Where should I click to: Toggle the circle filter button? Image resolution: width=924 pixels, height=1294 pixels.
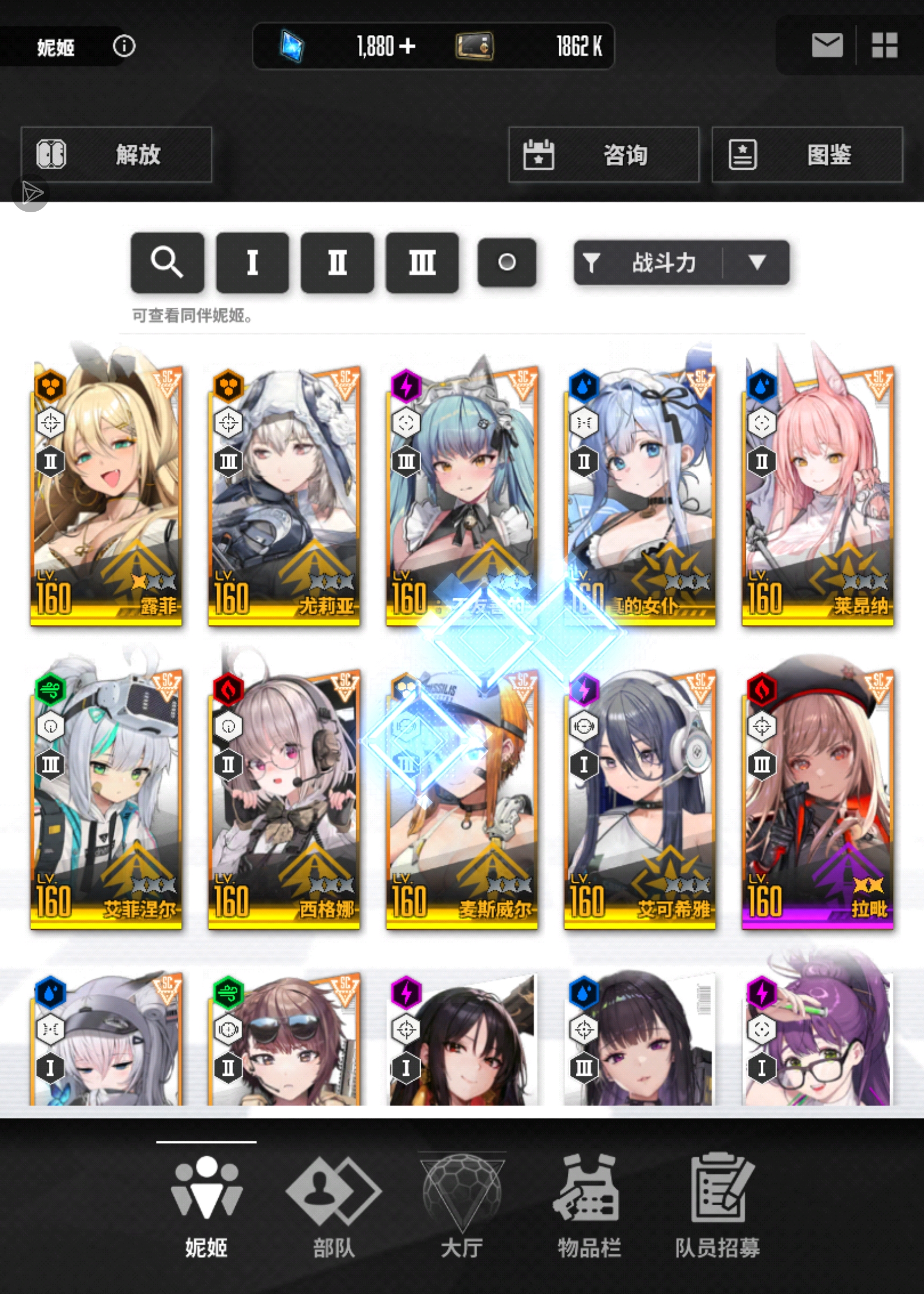point(507,262)
